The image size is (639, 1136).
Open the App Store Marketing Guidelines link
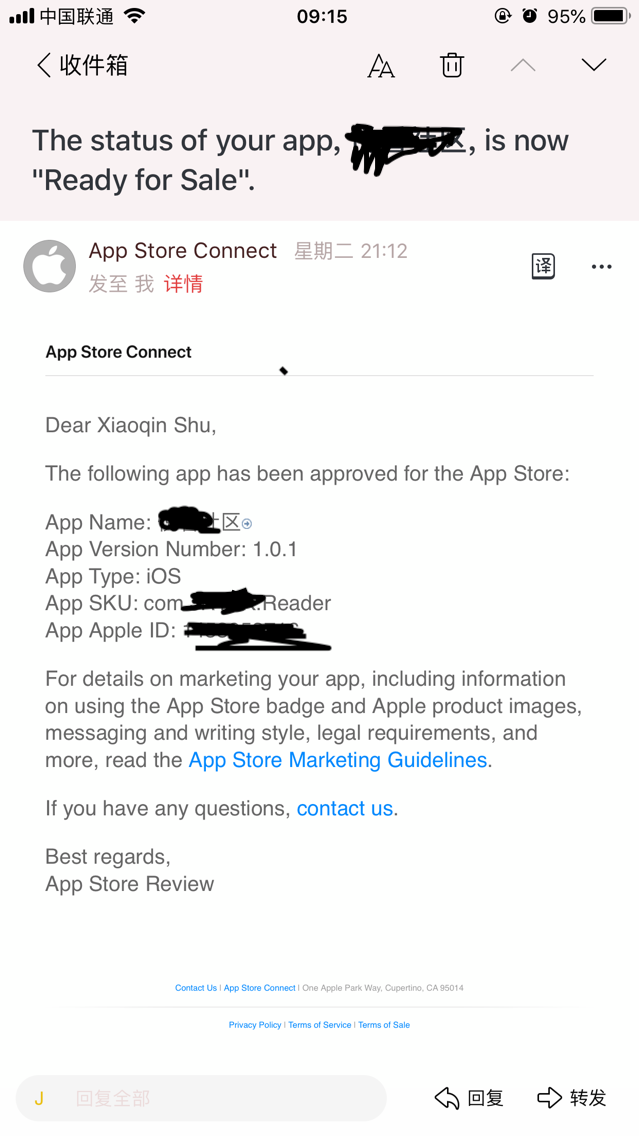pyautogui.click(x=338, y=760)
